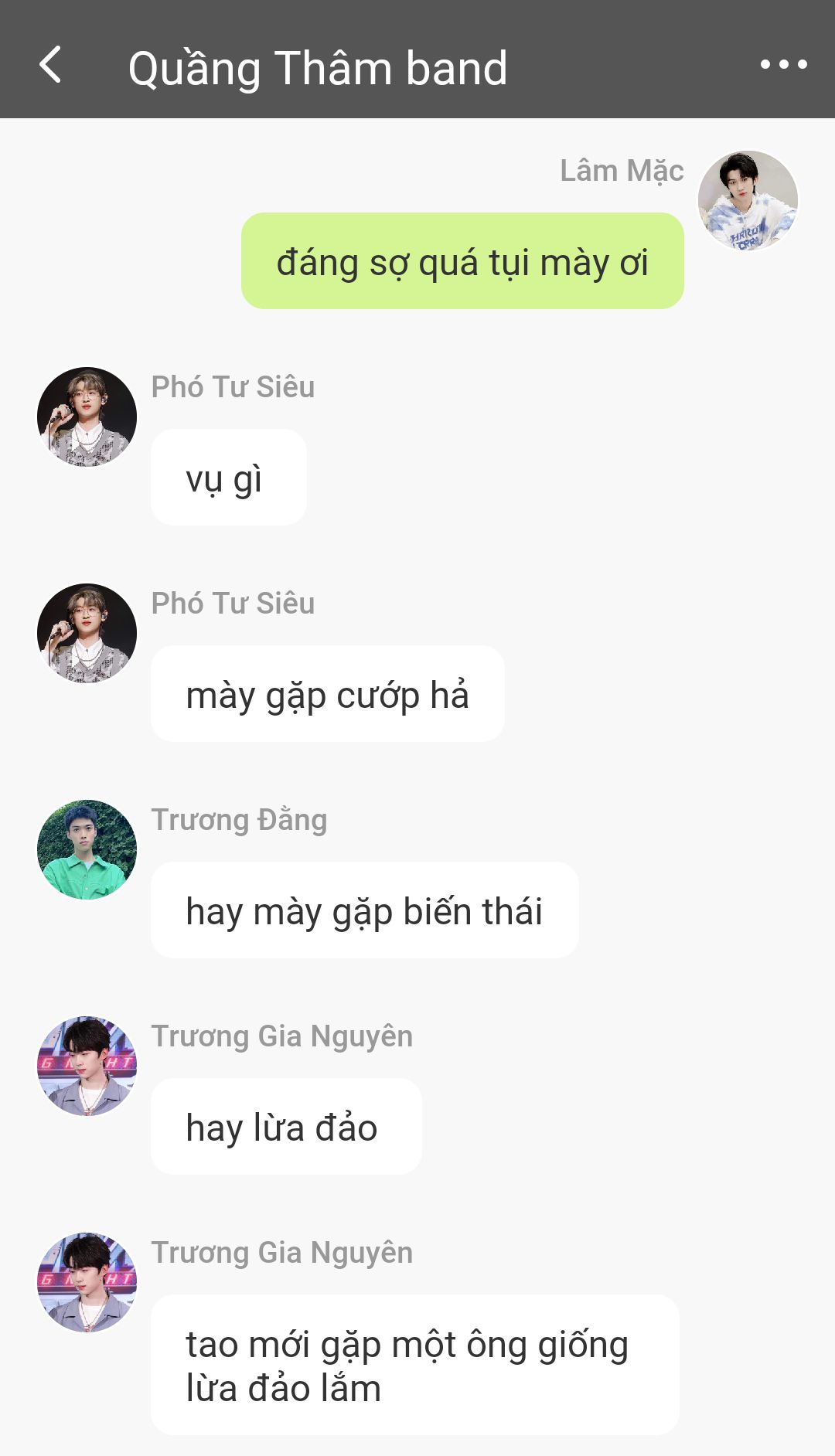Open Lâm Mặc's profile avatar
The image size is (835, 1456).
[x=748, y=200]
